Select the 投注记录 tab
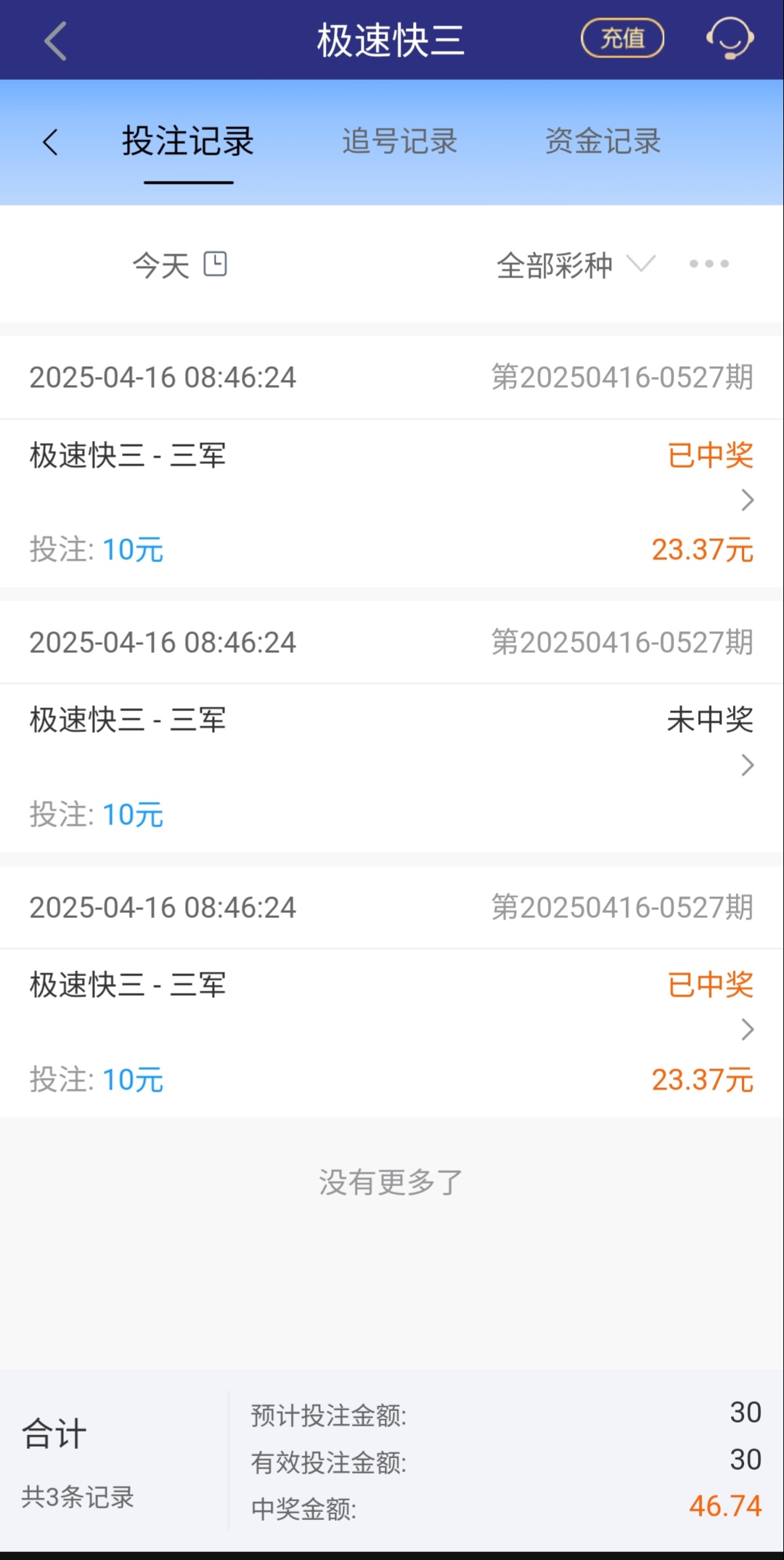Viewport: 784px width, 1560px height. point(188,142)
